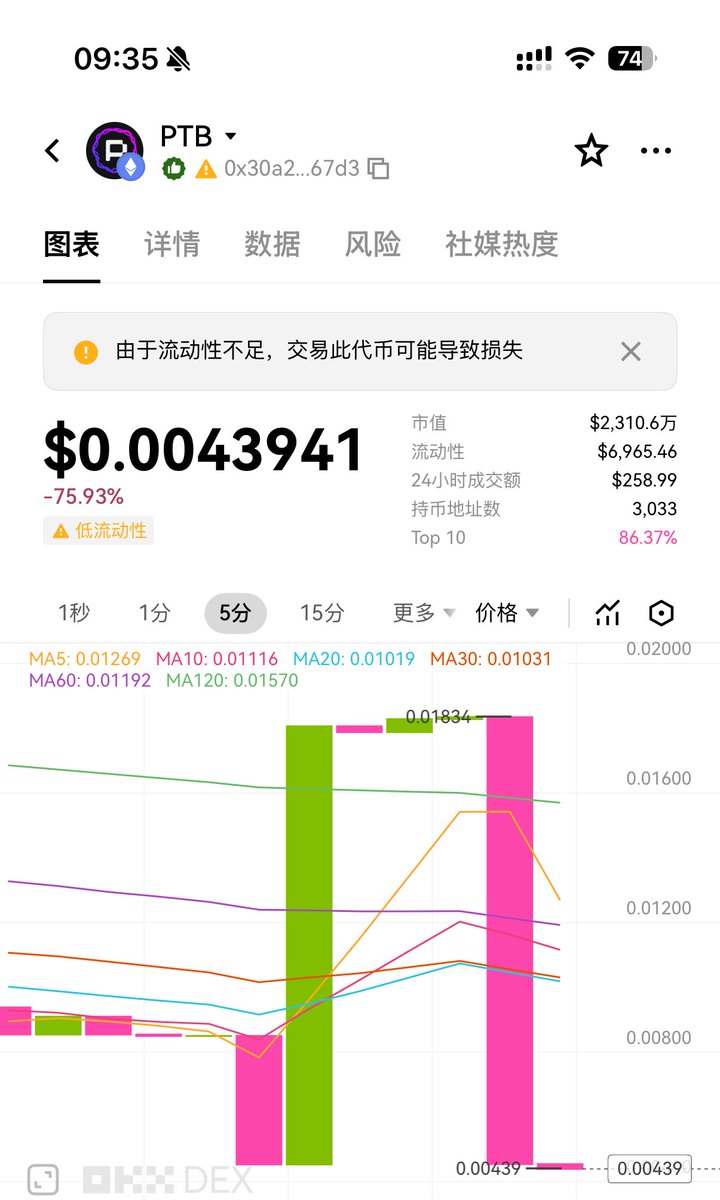Expand the 更多 interval dropdown
720x1200 pixels.
(424, 613)
